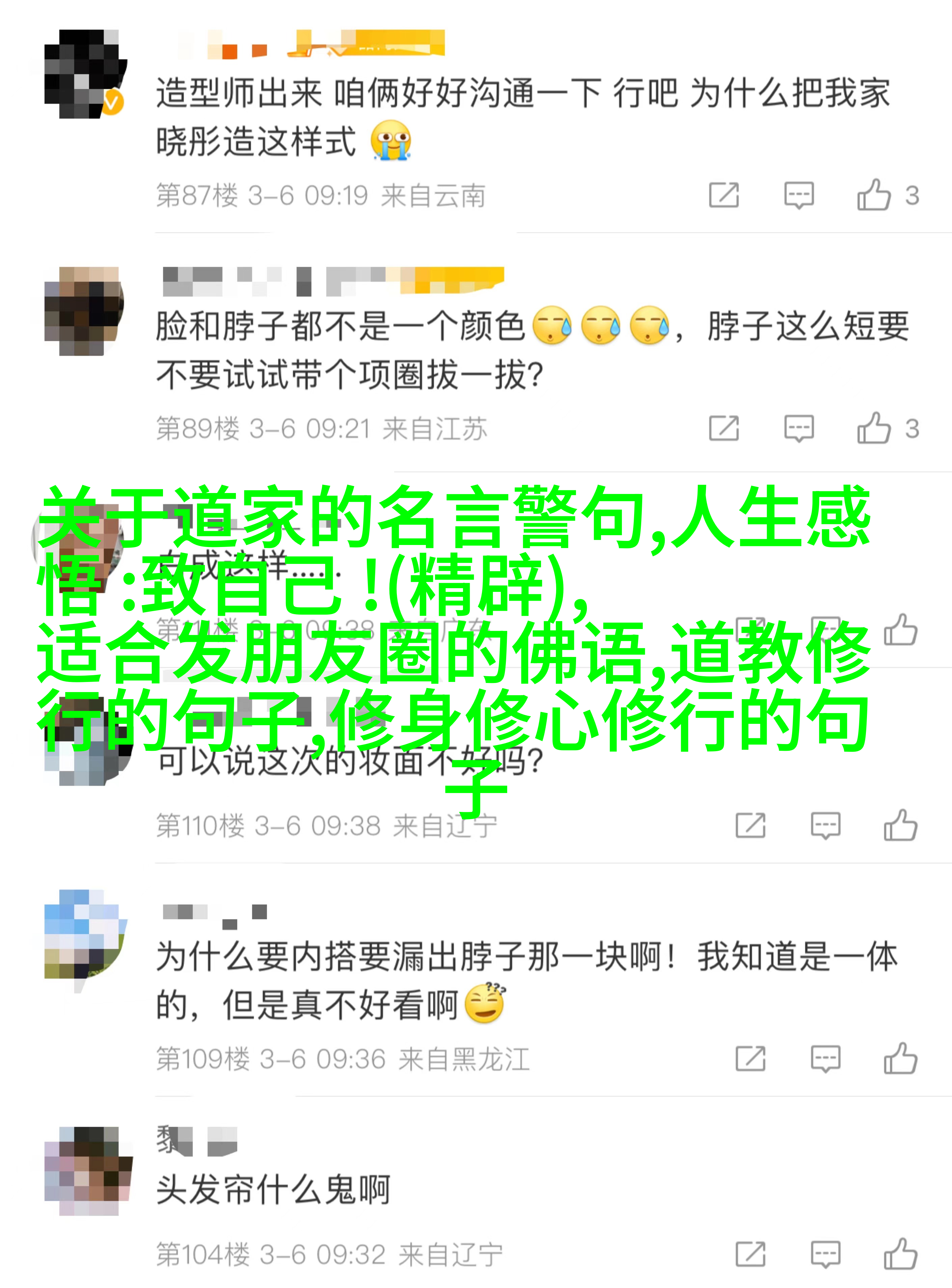Reply to the floor 110 comment
The width and height of the screenshot is (952, 1288).
[825, 825]
